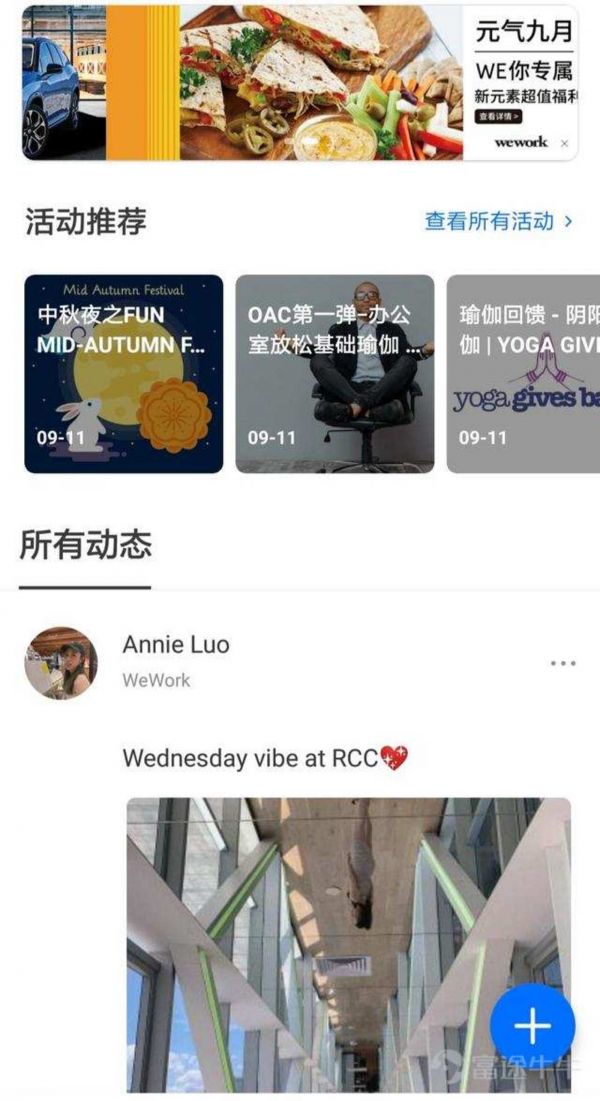
Task: Open the 瑜伽回馈 Yoga Gives Back card
Action: (x=523, y=373)
